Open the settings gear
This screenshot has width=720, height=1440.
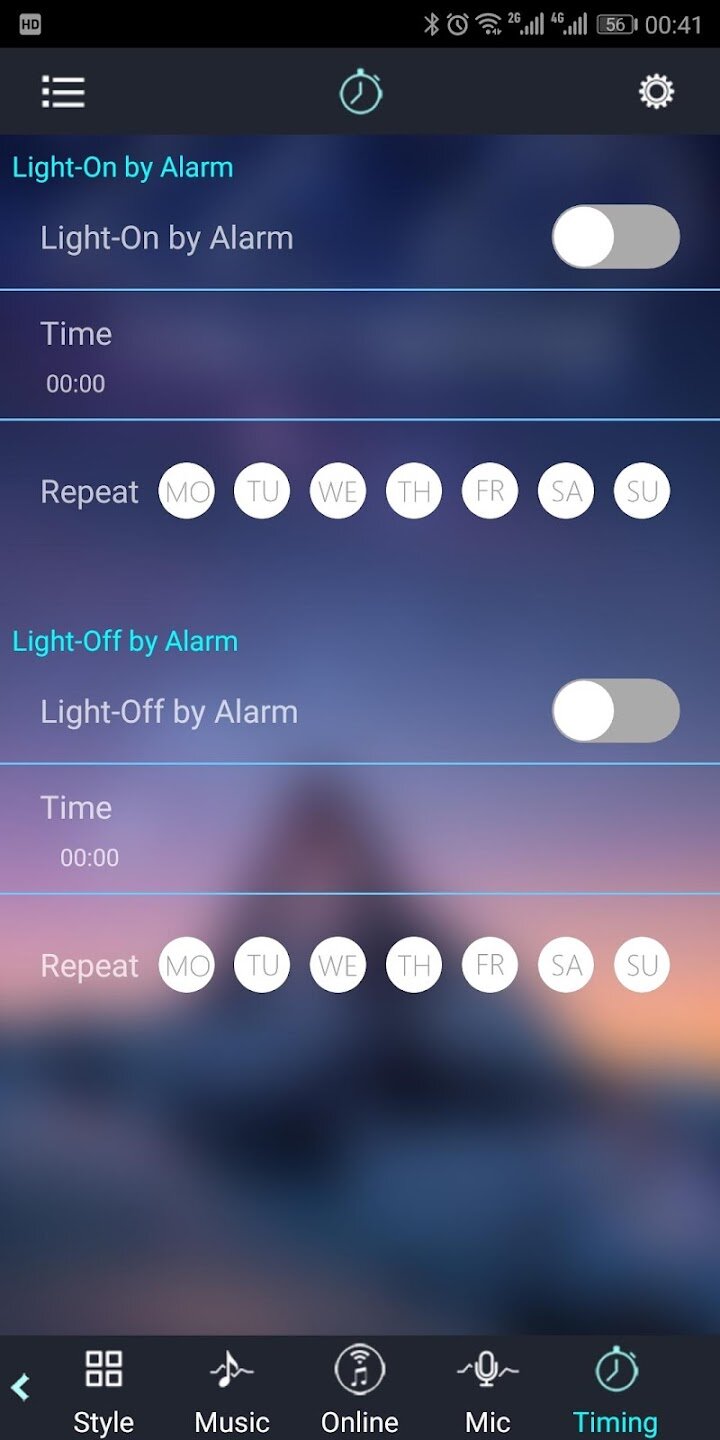tap(656, 92)
